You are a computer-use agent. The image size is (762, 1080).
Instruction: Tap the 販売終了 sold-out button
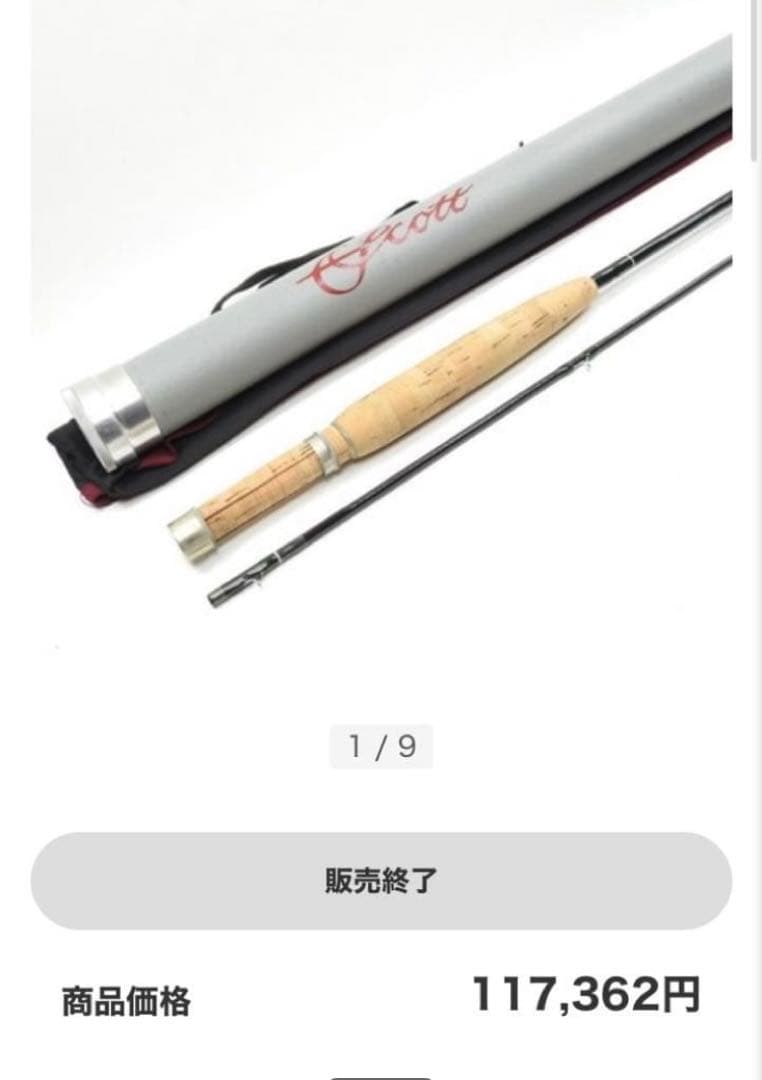[380, 881]
